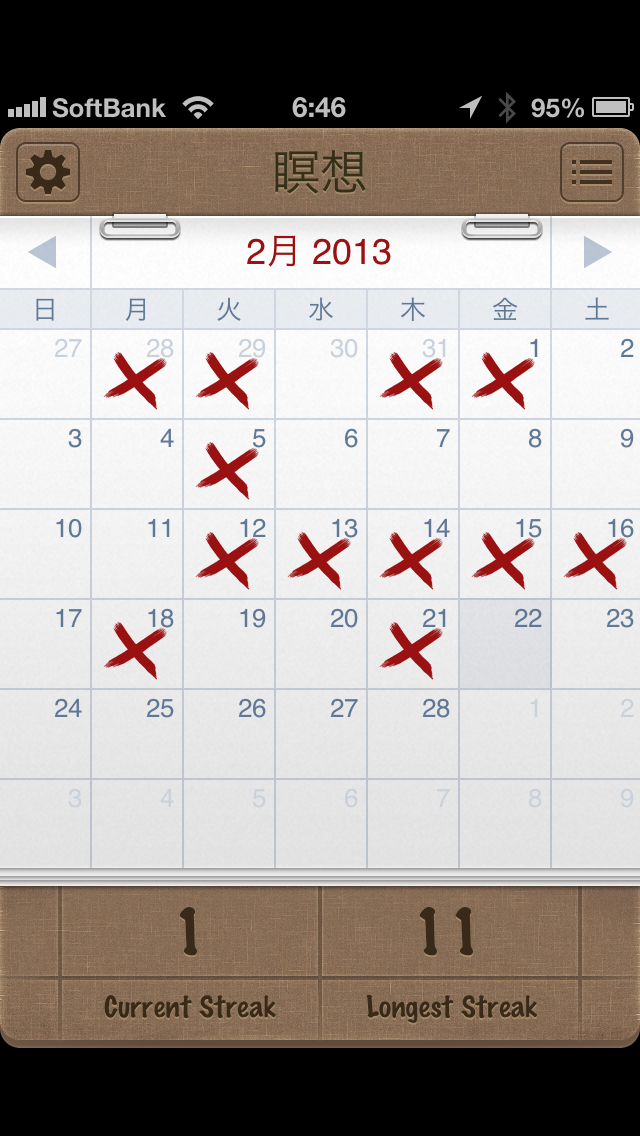The width and height of the screenshot is (640, 1136).
Task: Toggle the mark on February 16
Action: coord(596,555)
